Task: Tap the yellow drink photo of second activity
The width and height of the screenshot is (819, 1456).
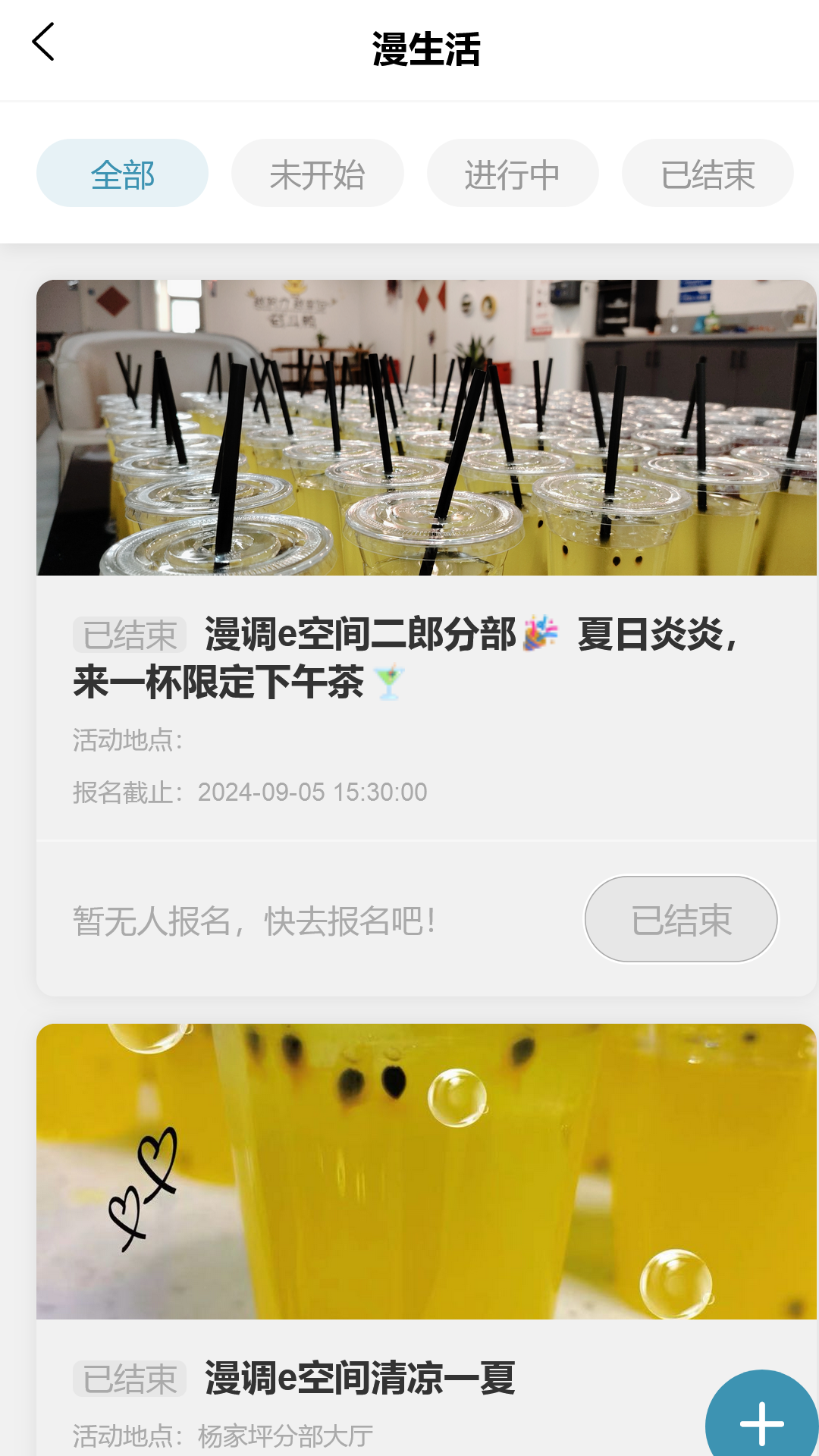Action: click(409, 1168)
